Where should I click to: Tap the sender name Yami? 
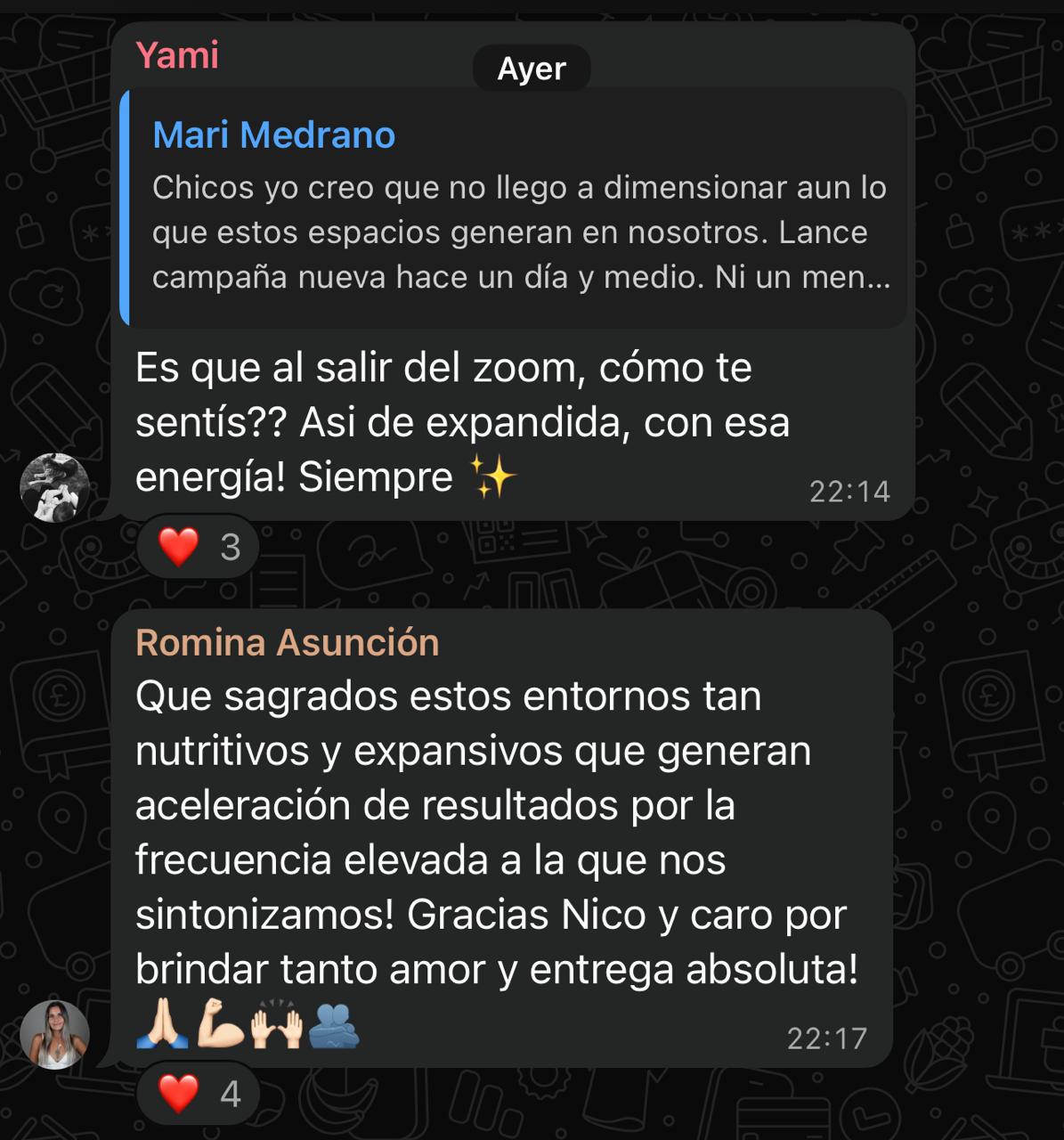click(178, 55)
